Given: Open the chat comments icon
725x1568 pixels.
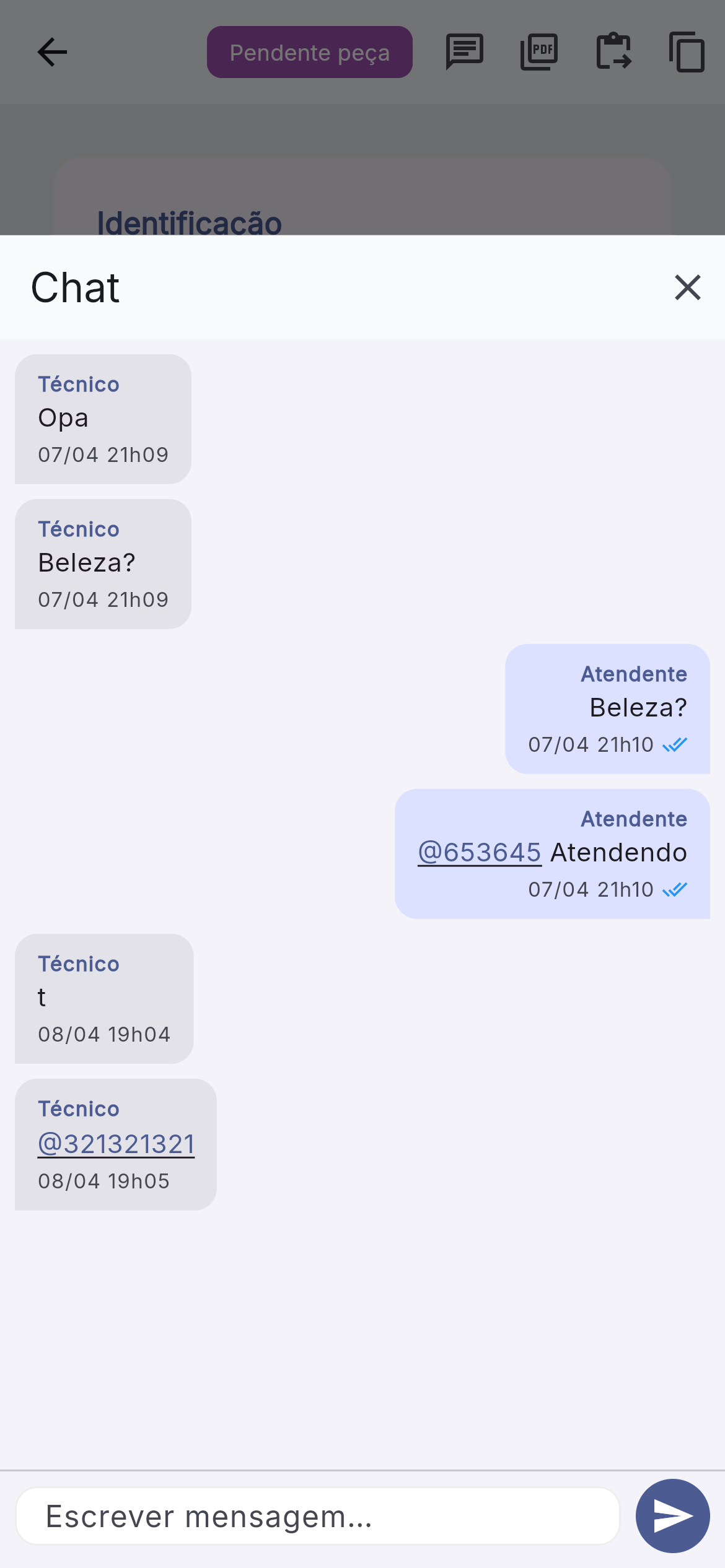Looking at the screenshot, I should pos(464,52).
